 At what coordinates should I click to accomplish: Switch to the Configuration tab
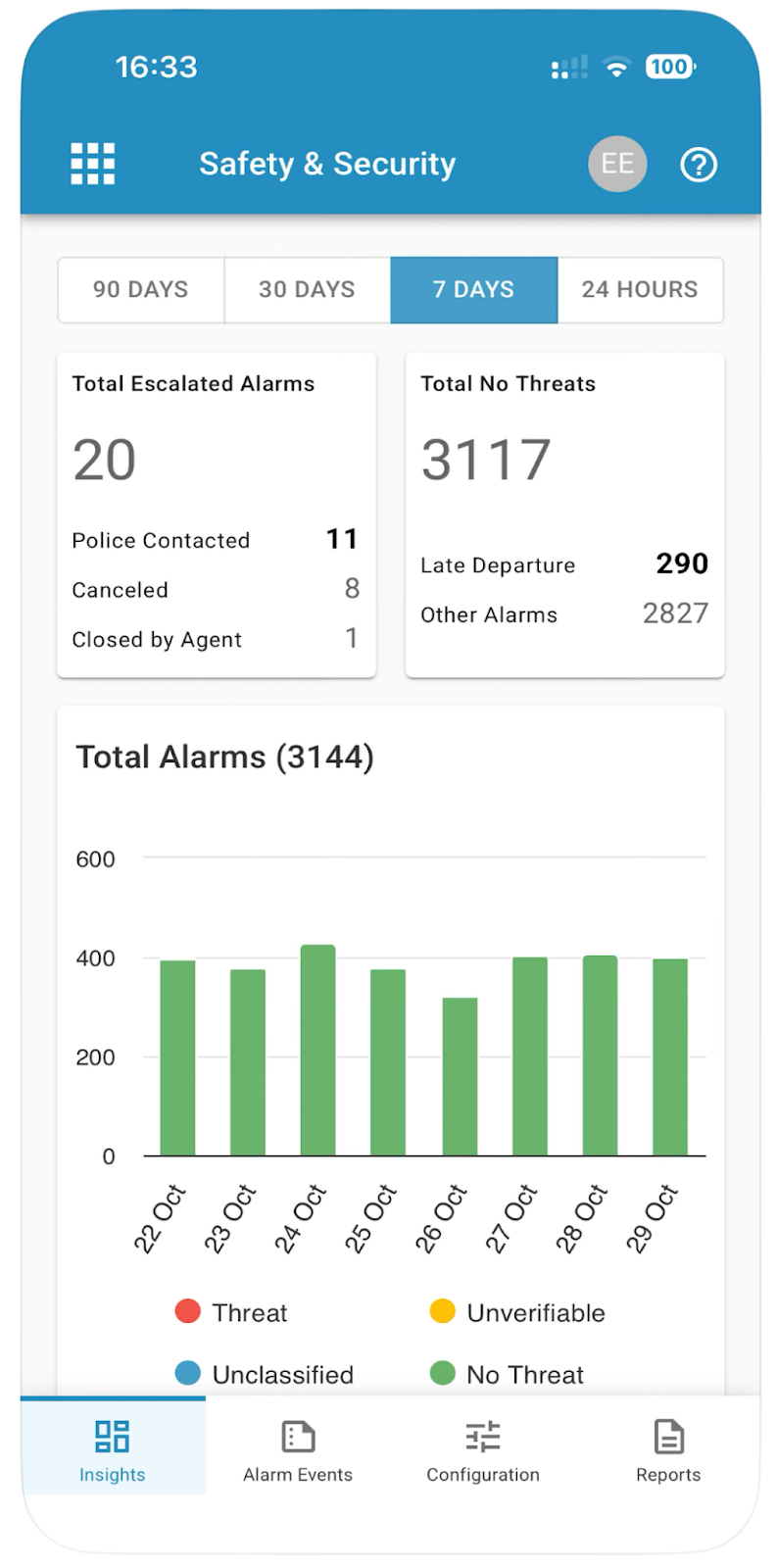483,1448
